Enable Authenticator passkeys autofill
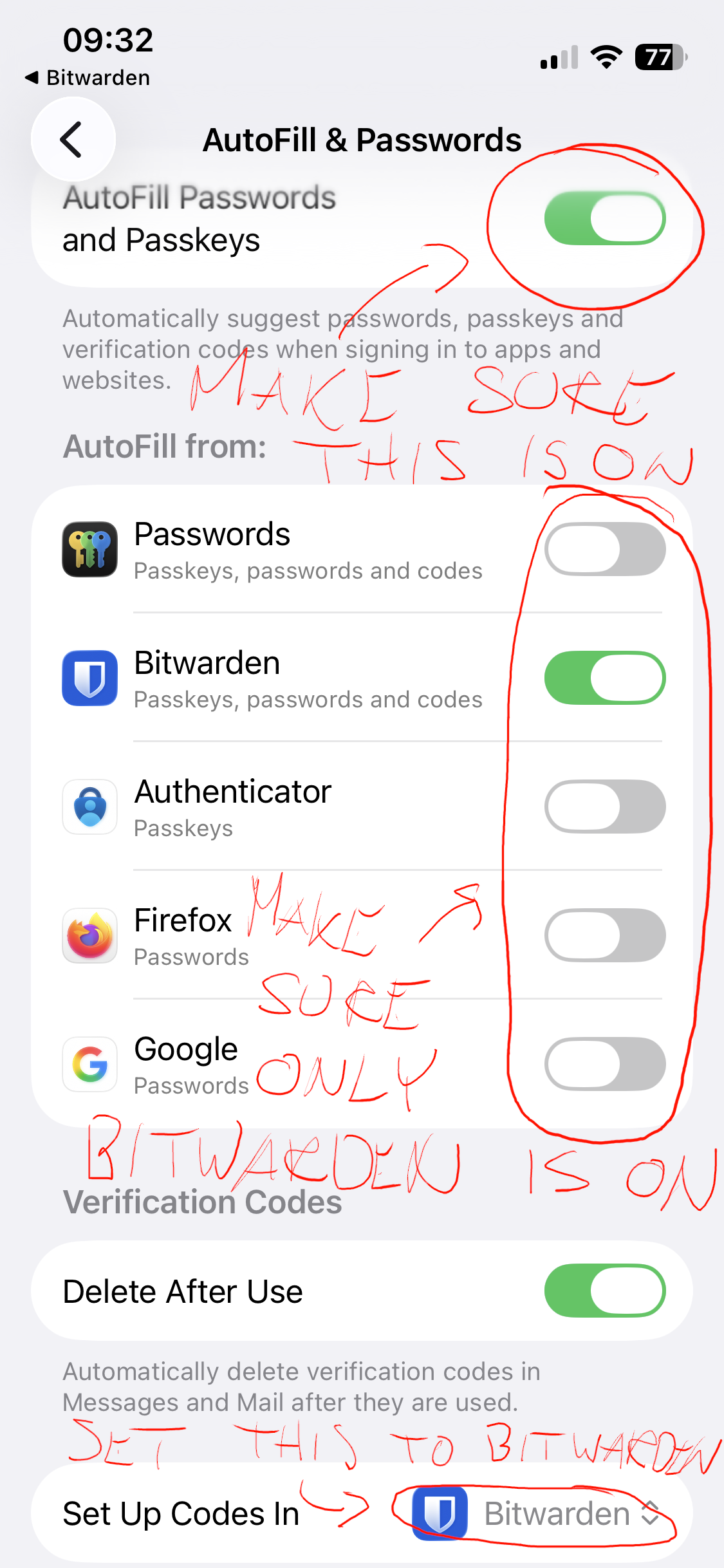The height and width of the screenshot is (1568, 724). tap(604, 807)
